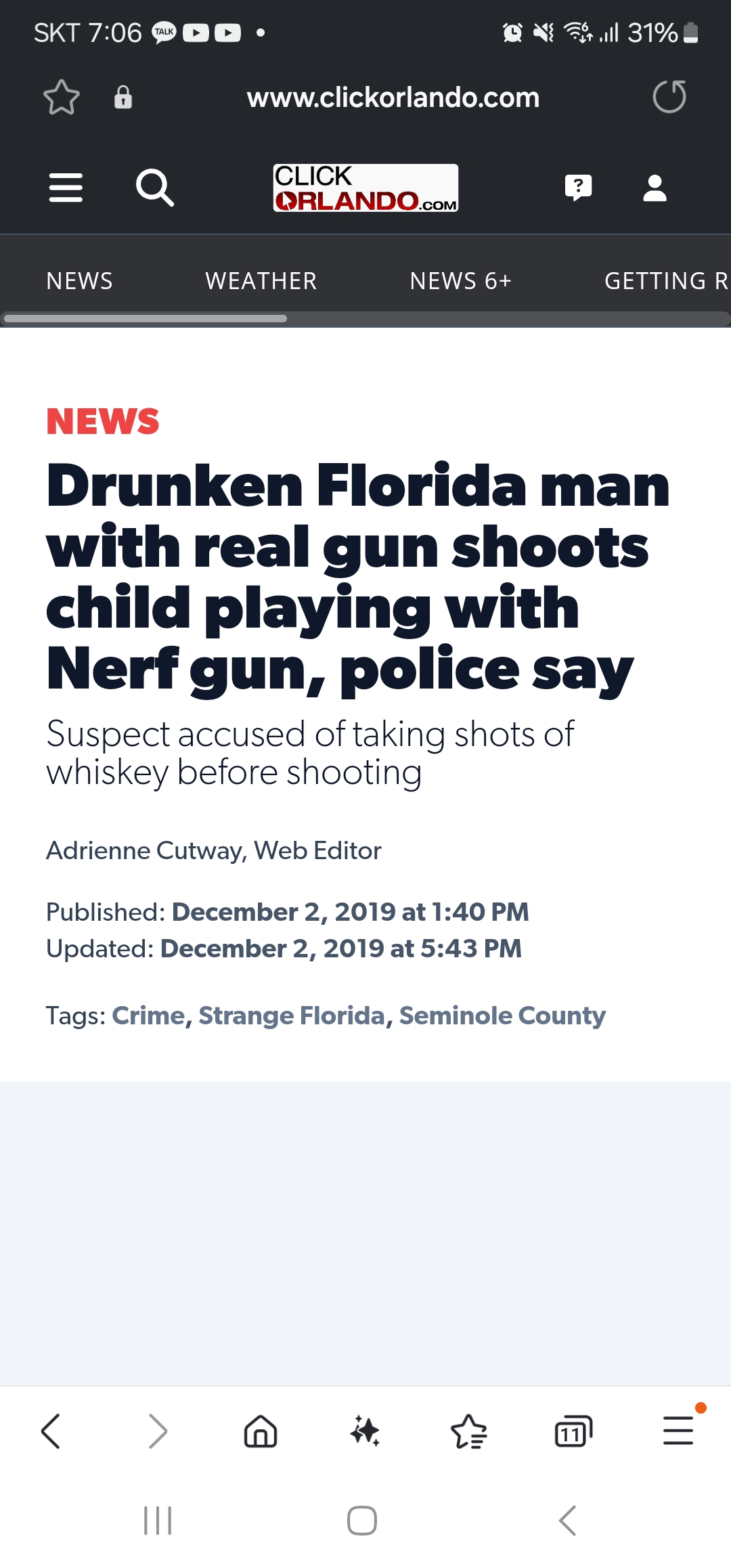Viewport: 731px width, 1568px height.
Task: Open the News 6+ section
Action: point(460,281)
